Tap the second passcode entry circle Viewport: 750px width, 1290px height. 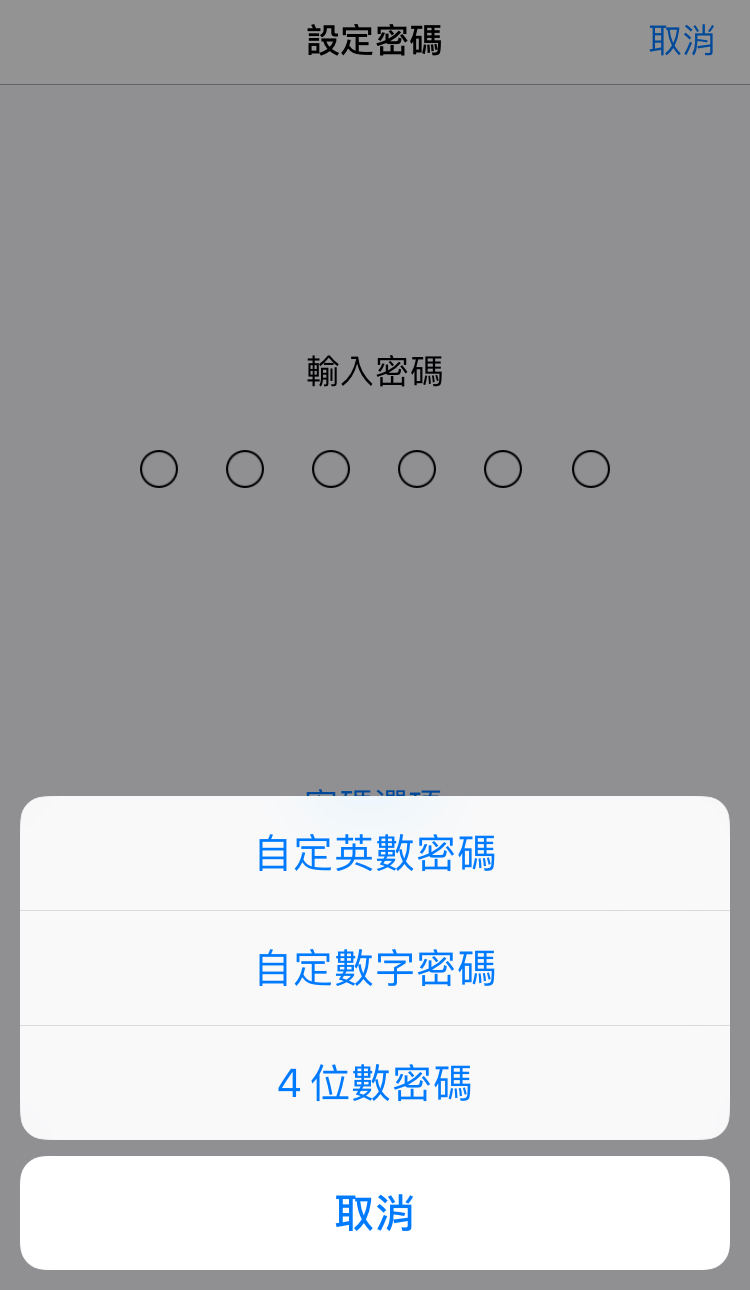coord(244,469)
